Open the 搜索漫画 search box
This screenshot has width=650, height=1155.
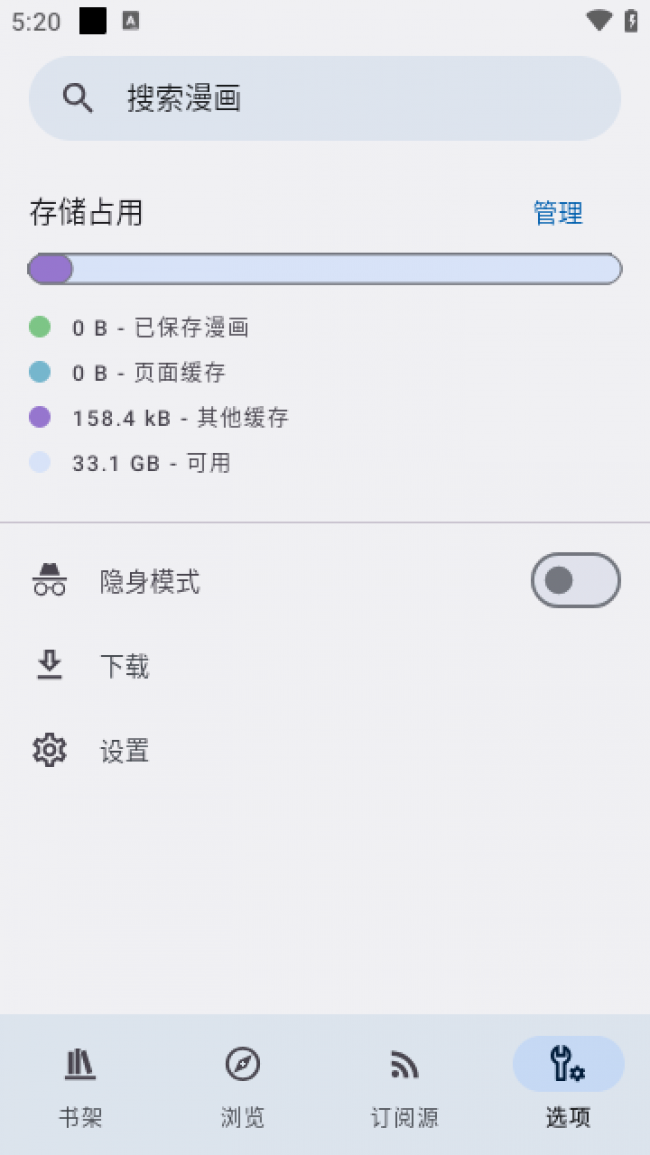click(325, 98)
